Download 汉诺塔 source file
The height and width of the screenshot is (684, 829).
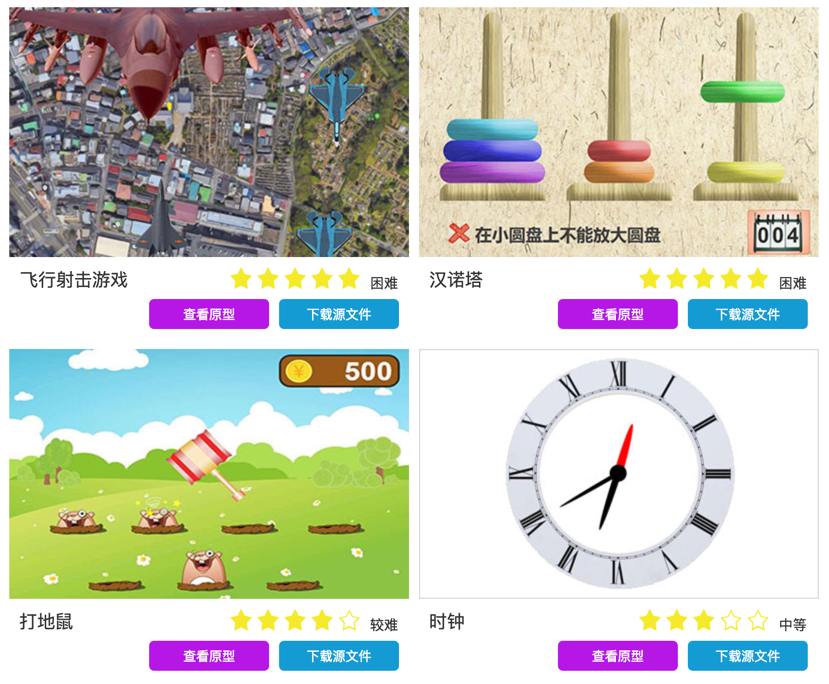748,314
